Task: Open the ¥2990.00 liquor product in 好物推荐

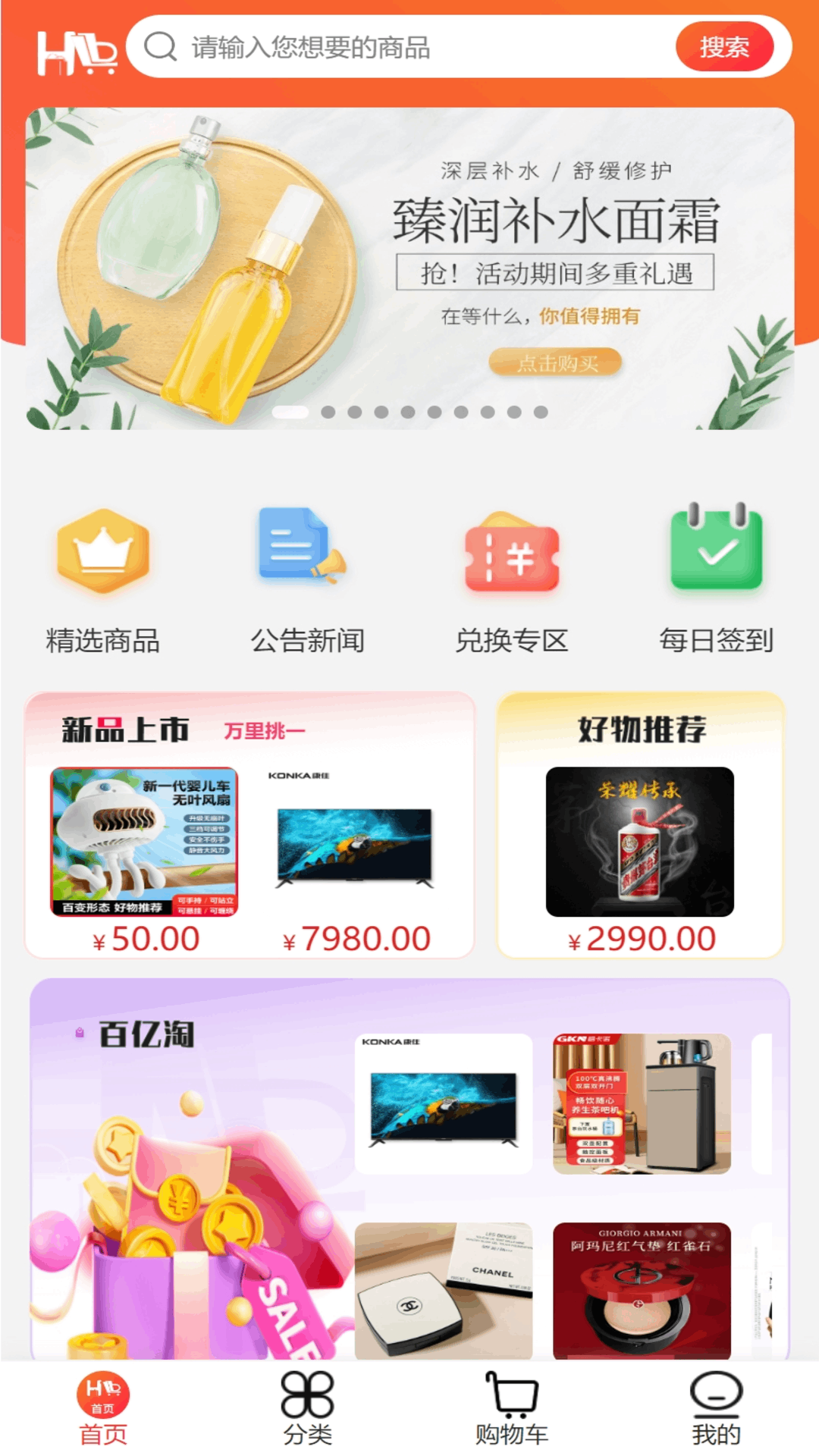Action: click(639, 842)
